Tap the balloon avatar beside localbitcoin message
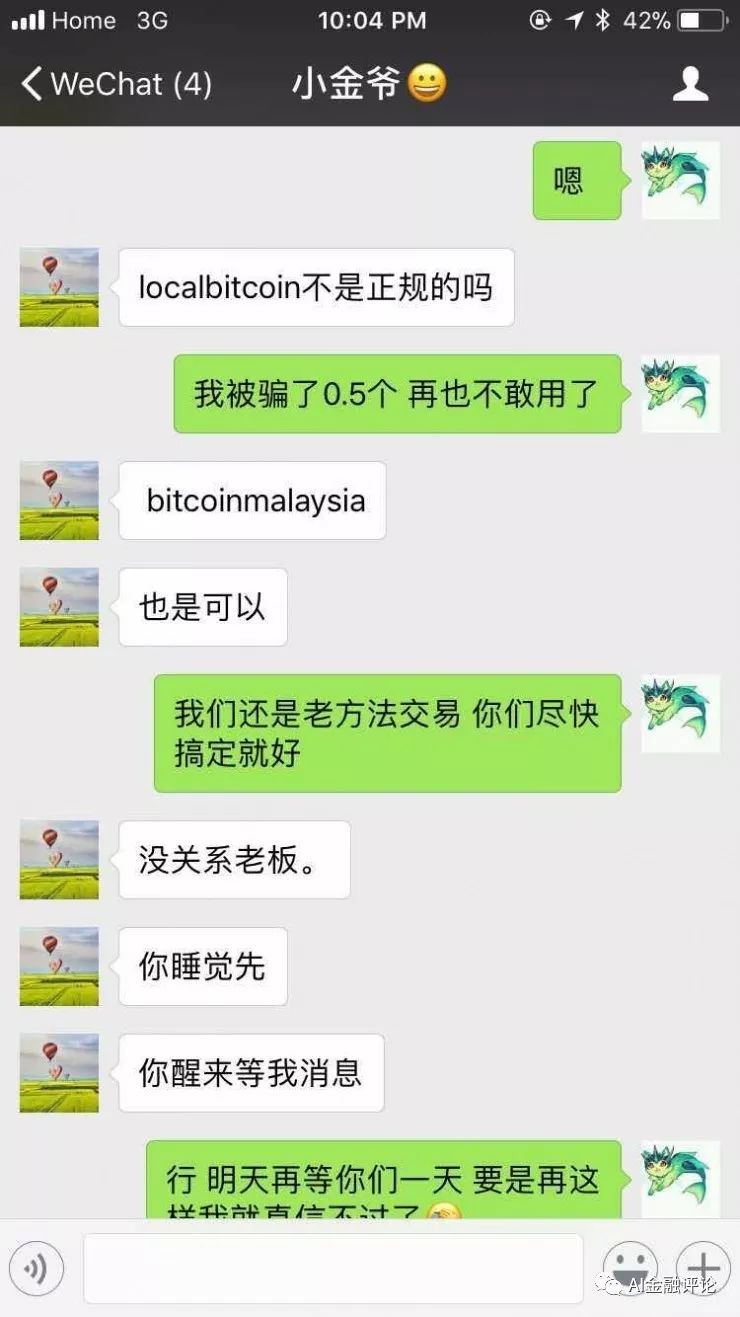This screenshot has height=1317, width=740. click(59, 287)
